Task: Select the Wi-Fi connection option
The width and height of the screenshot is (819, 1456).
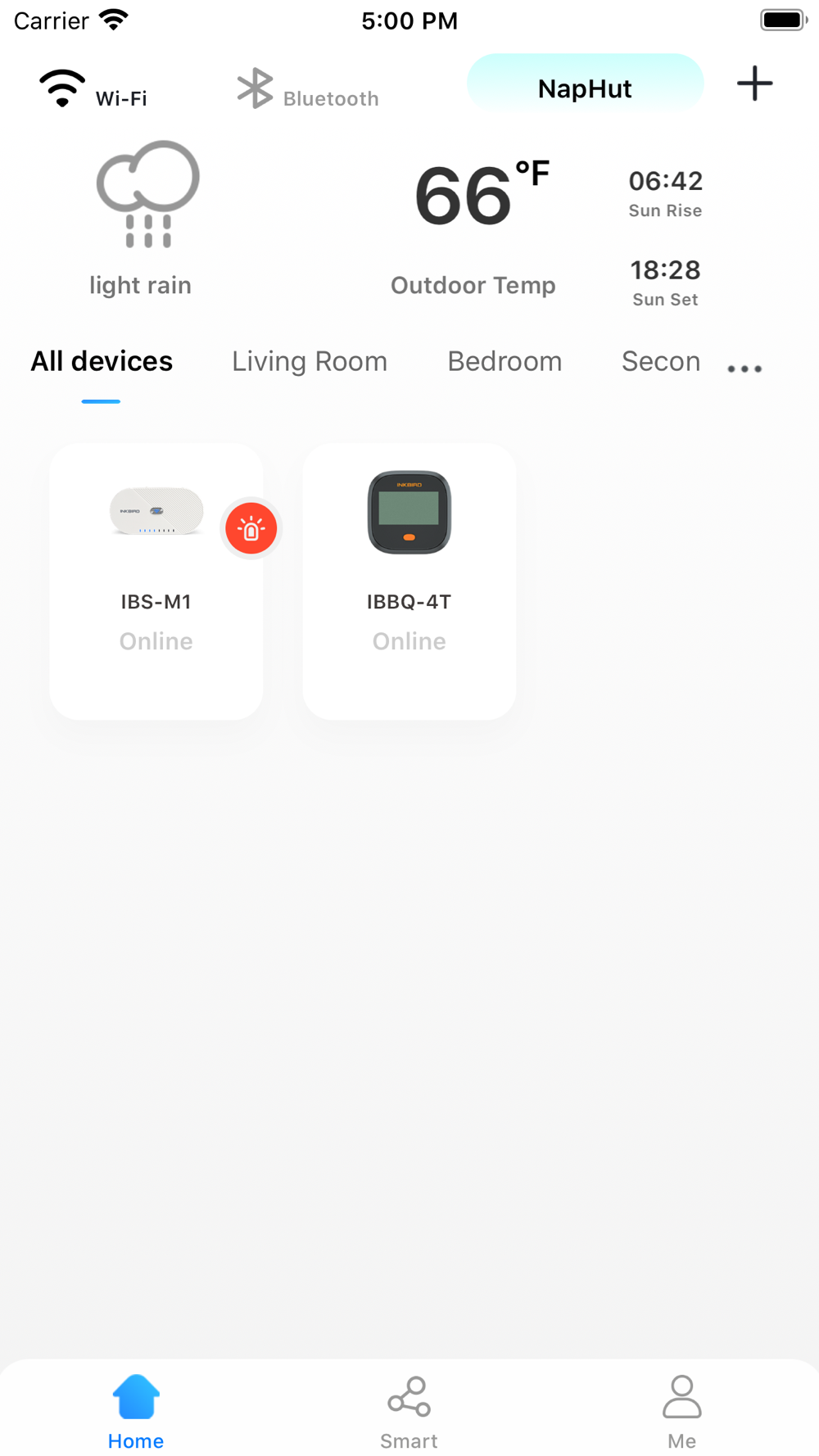Action: point(93,89)
